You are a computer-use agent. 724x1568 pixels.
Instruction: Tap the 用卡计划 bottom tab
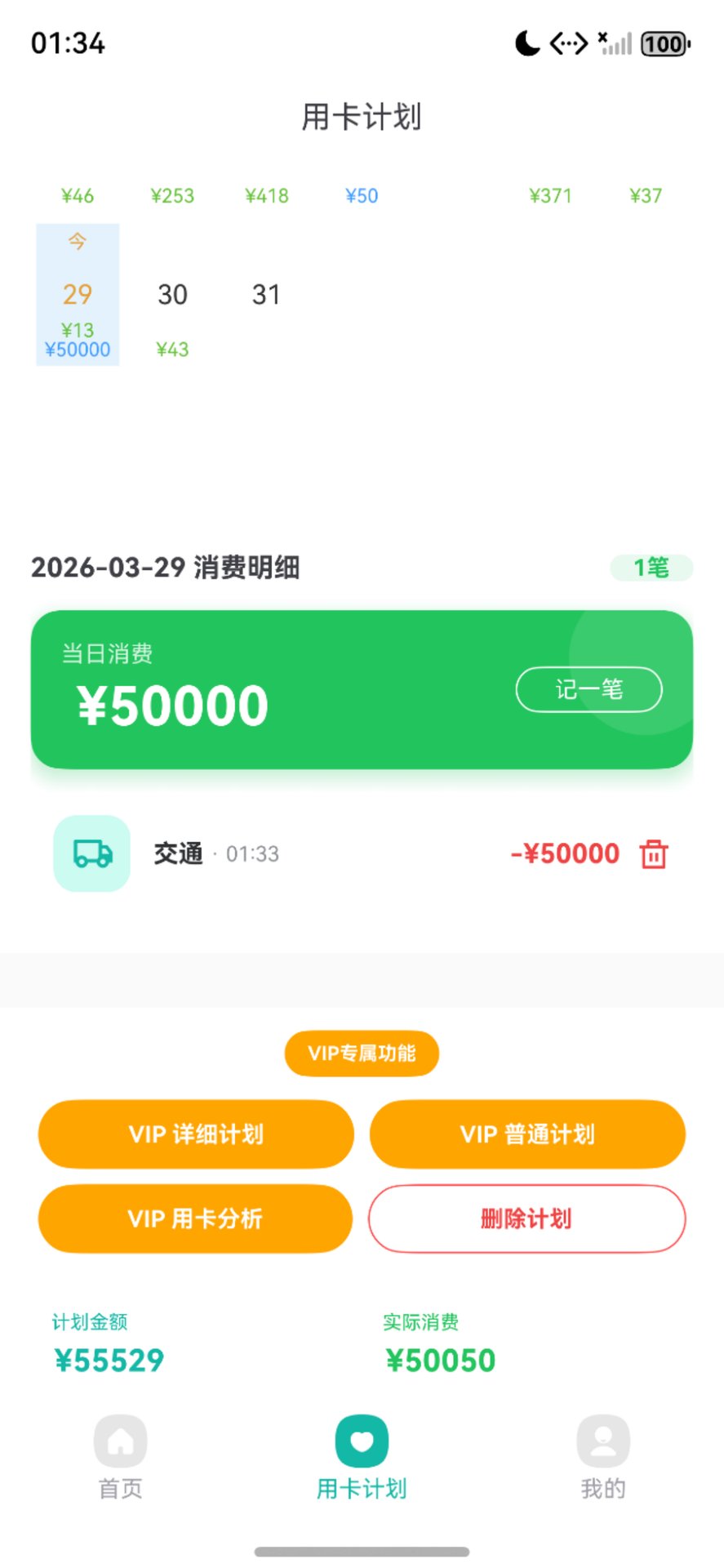pyautogui.click(x=362, y=1457)
